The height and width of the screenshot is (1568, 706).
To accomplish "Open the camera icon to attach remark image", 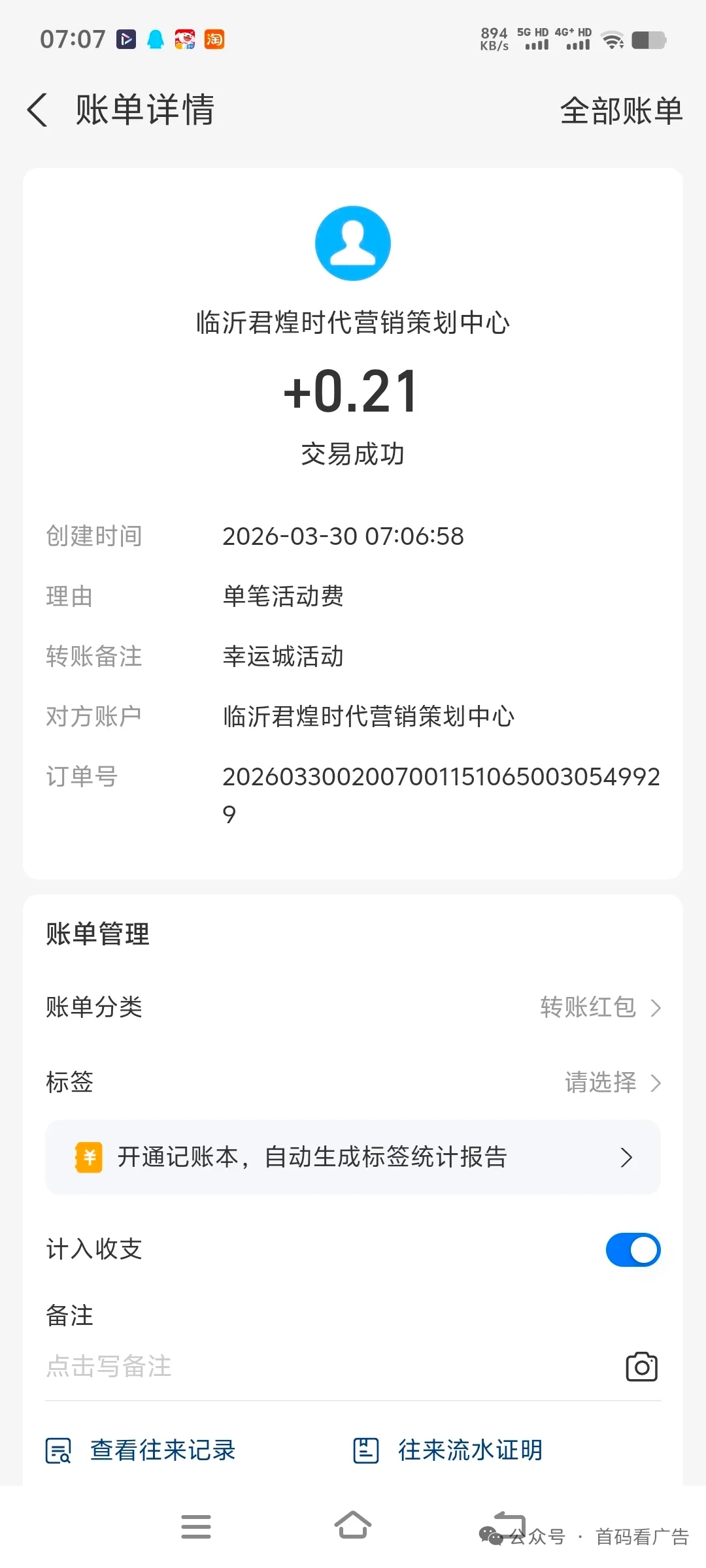I will coord(641,1367).
